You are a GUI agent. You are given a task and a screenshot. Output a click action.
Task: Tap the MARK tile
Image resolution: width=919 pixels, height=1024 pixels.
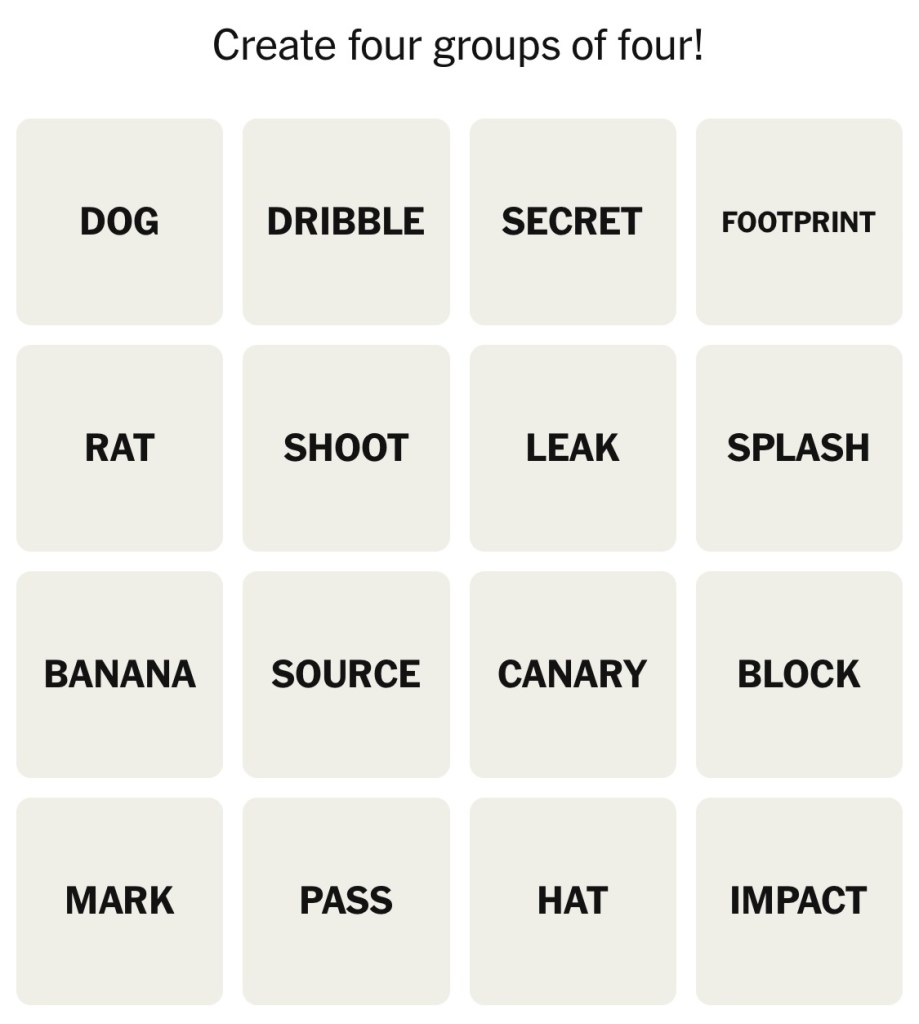pos(119,900)
